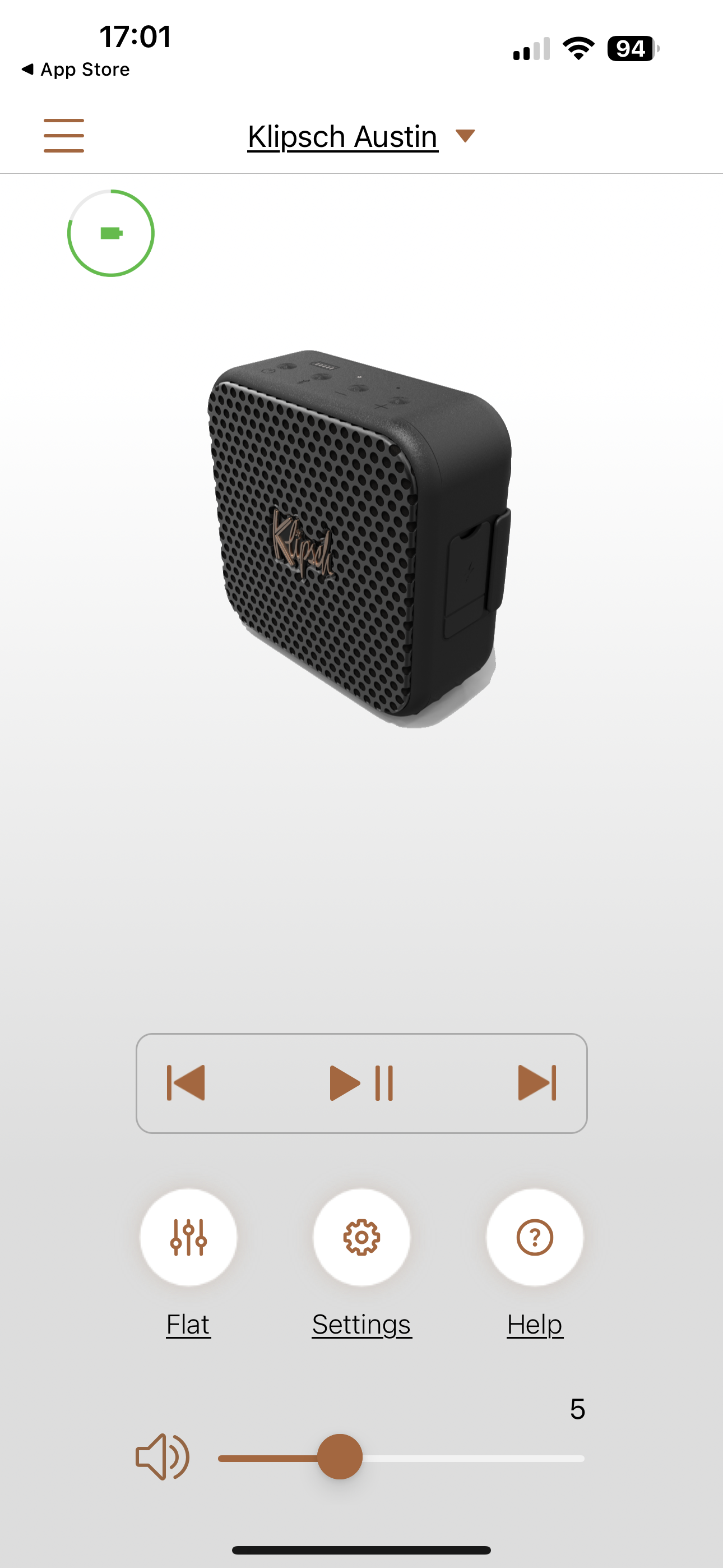The image size is (723, 1568).
Task: Open the Help section
Action: pos(534,1238)
